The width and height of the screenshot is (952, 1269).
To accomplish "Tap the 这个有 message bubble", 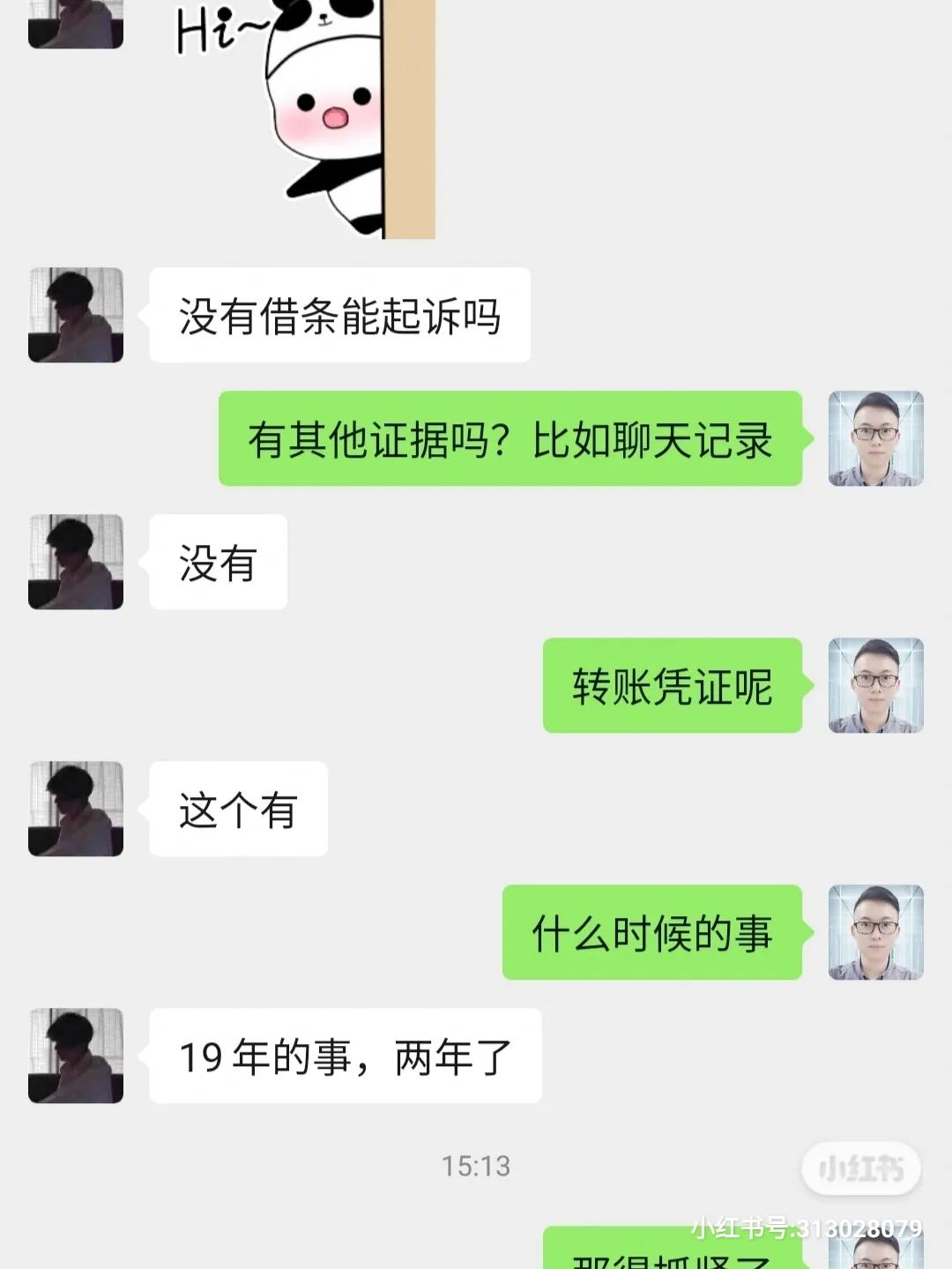I will click(238, 807).
